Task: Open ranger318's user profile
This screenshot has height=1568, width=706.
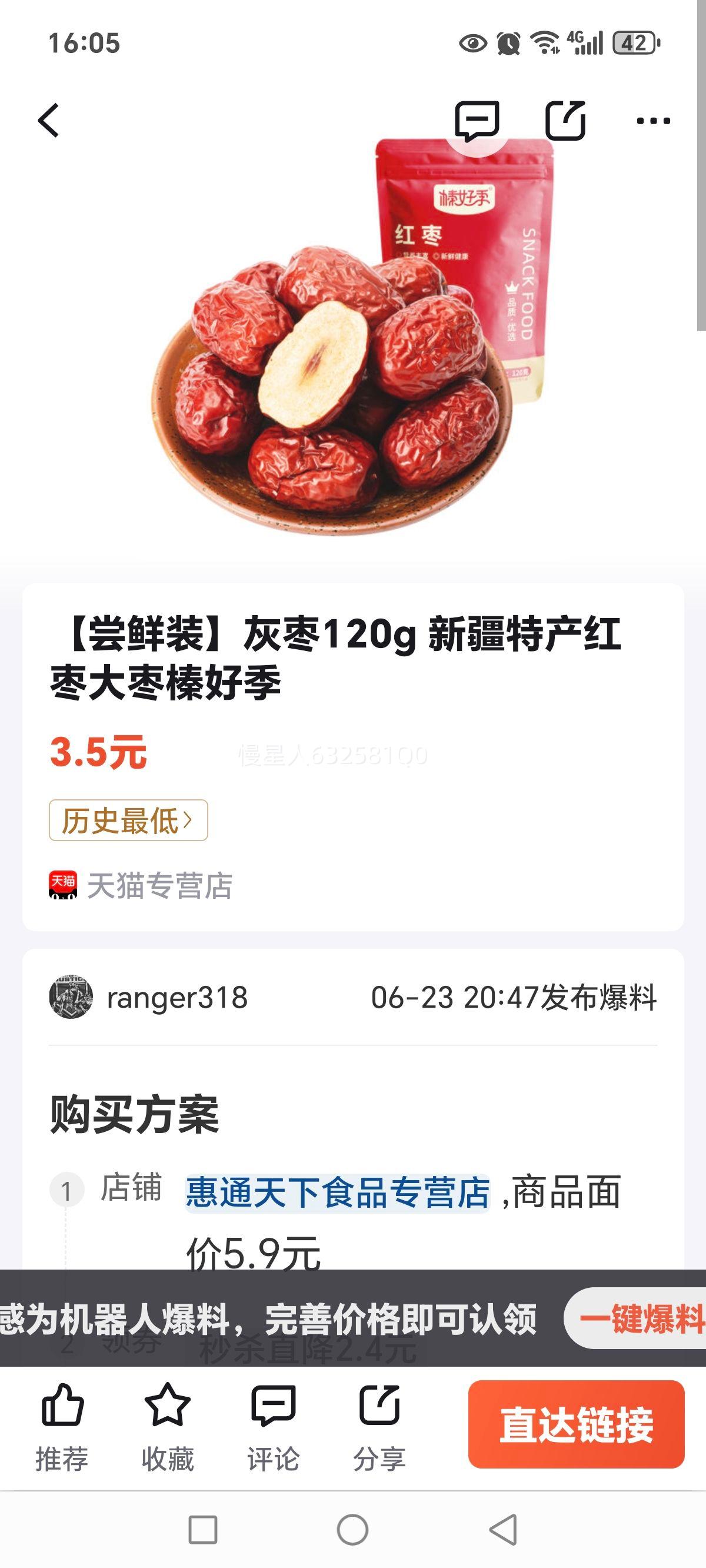Action: pyautogui.click(x=148, y=998)
